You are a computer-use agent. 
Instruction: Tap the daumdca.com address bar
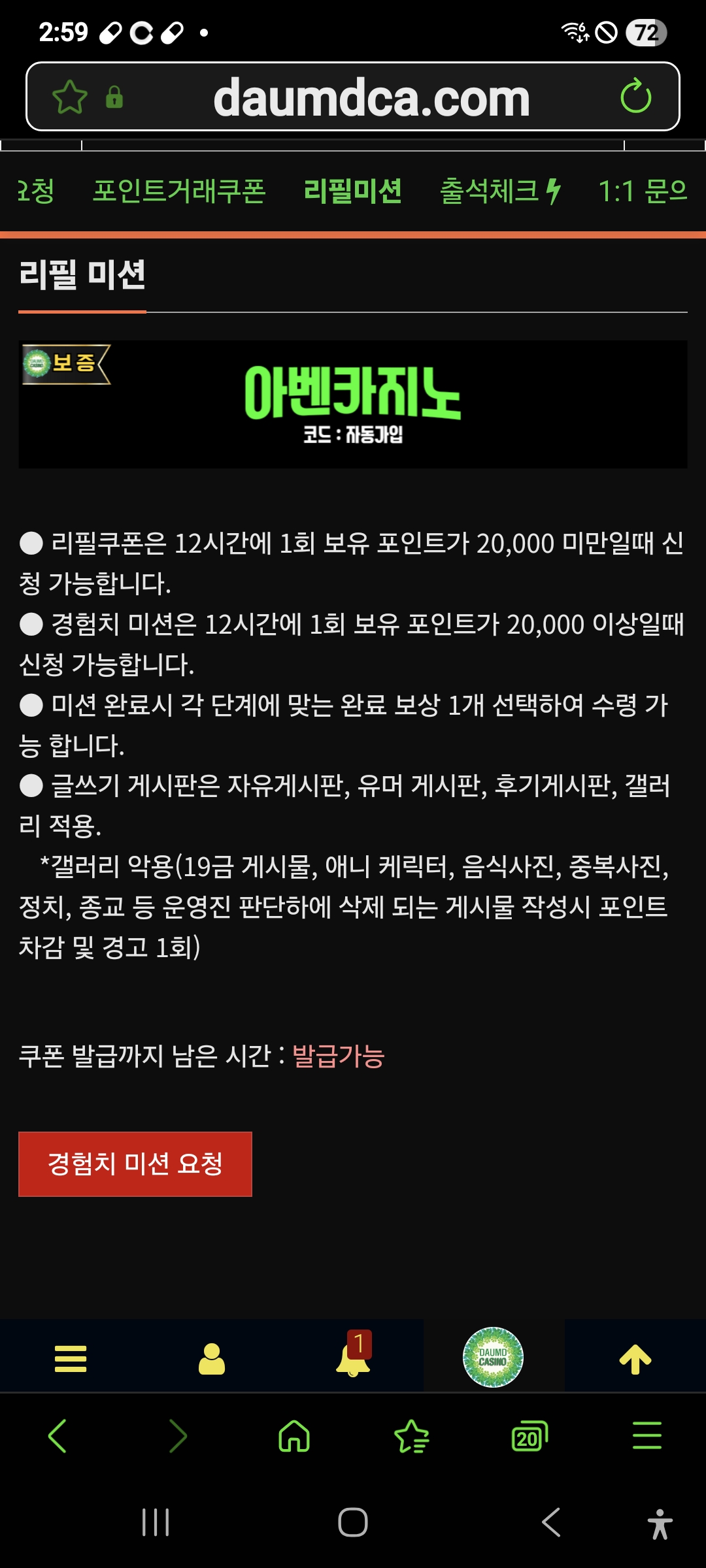pyautogui.click(x=371, y=97)
